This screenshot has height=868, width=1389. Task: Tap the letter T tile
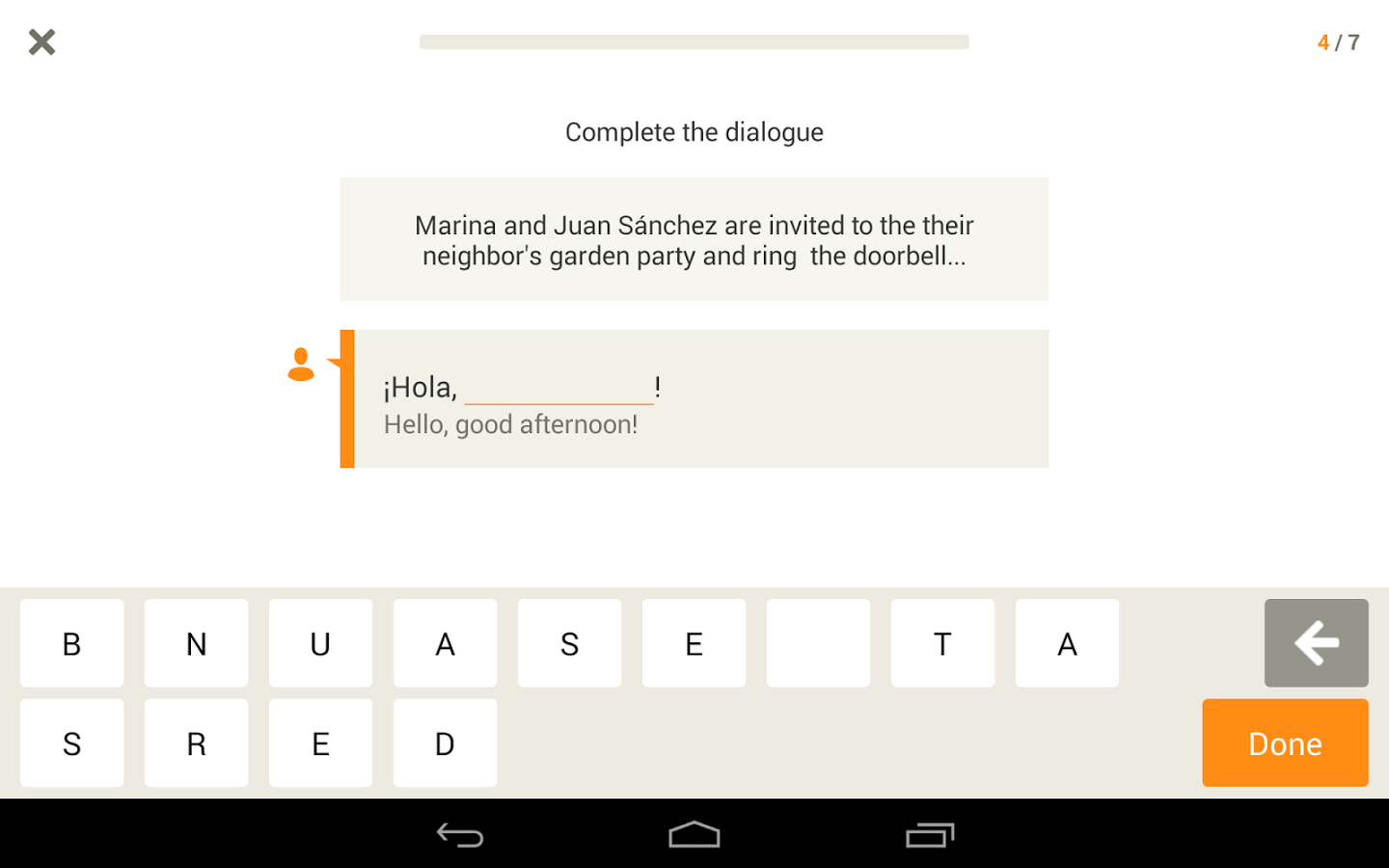(942, 643)
